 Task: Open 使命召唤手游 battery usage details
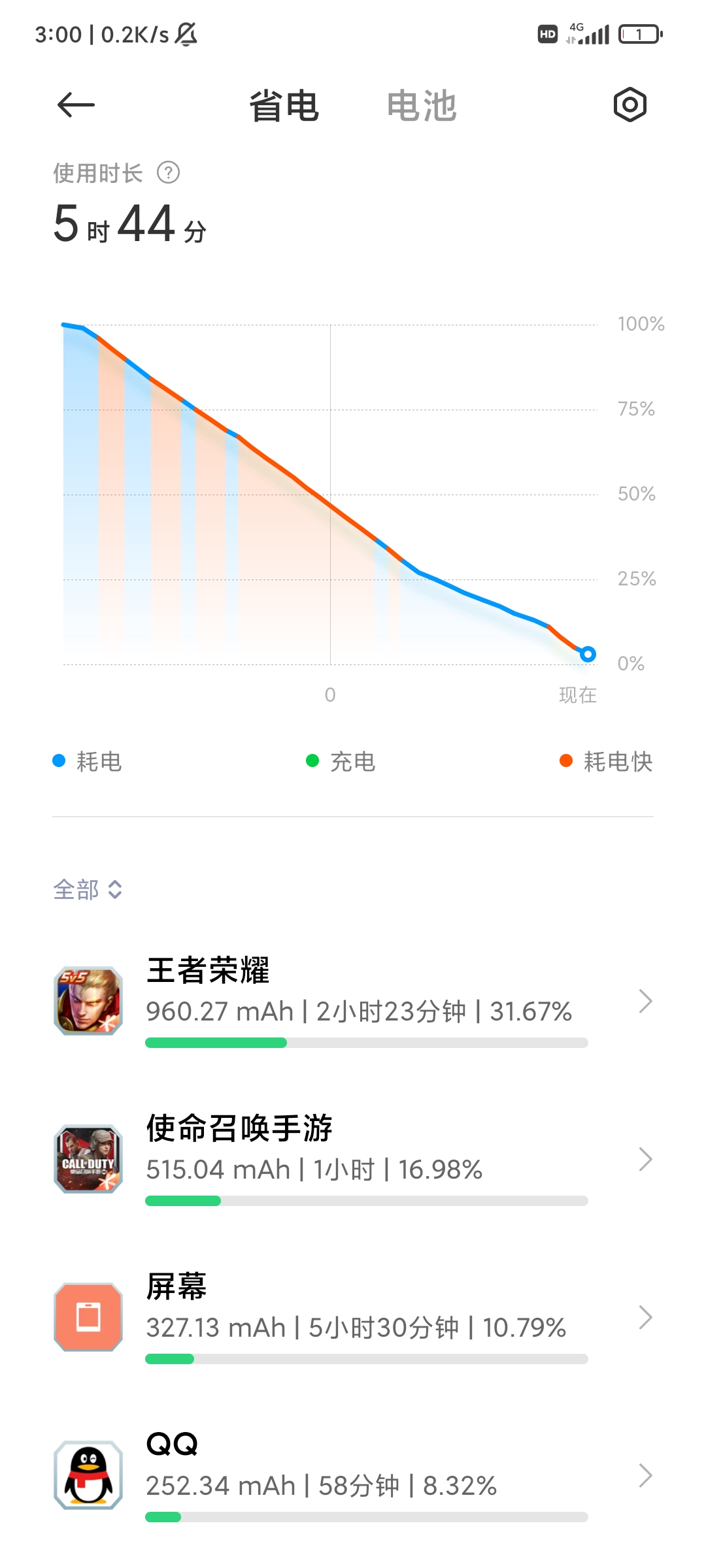coord(353,1159)
